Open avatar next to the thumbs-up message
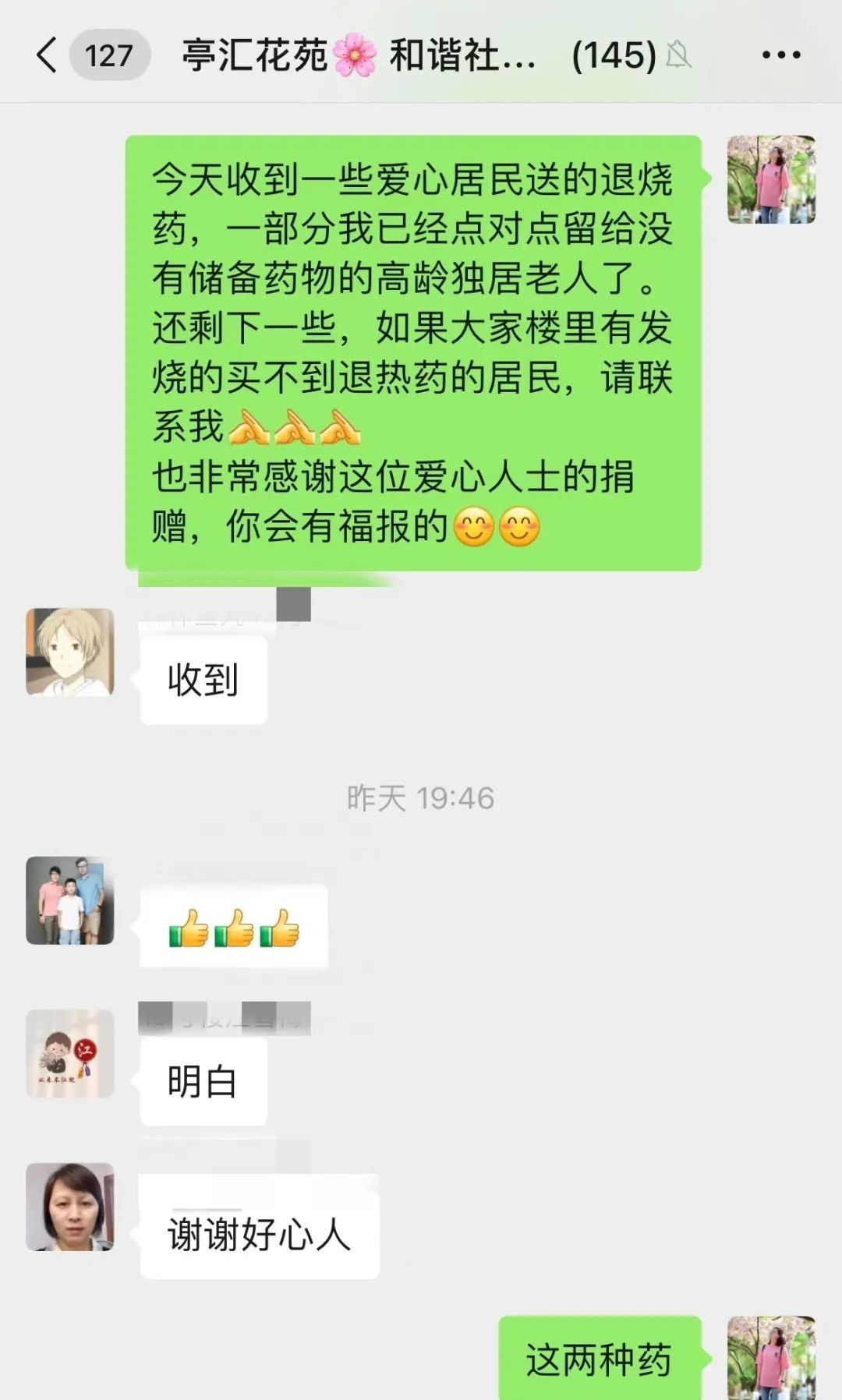842x1400 pixels. click(x=70, y=900)
